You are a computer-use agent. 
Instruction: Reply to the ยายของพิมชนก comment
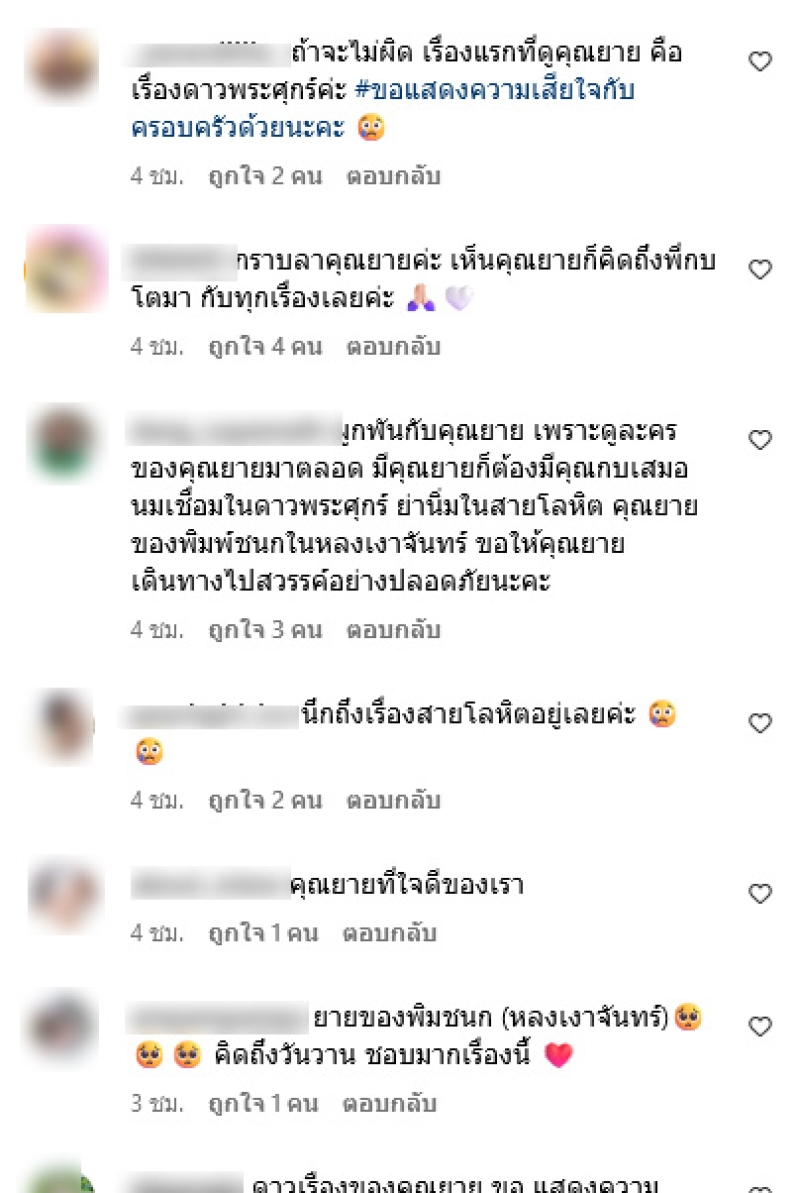(x=390, y=1104)
